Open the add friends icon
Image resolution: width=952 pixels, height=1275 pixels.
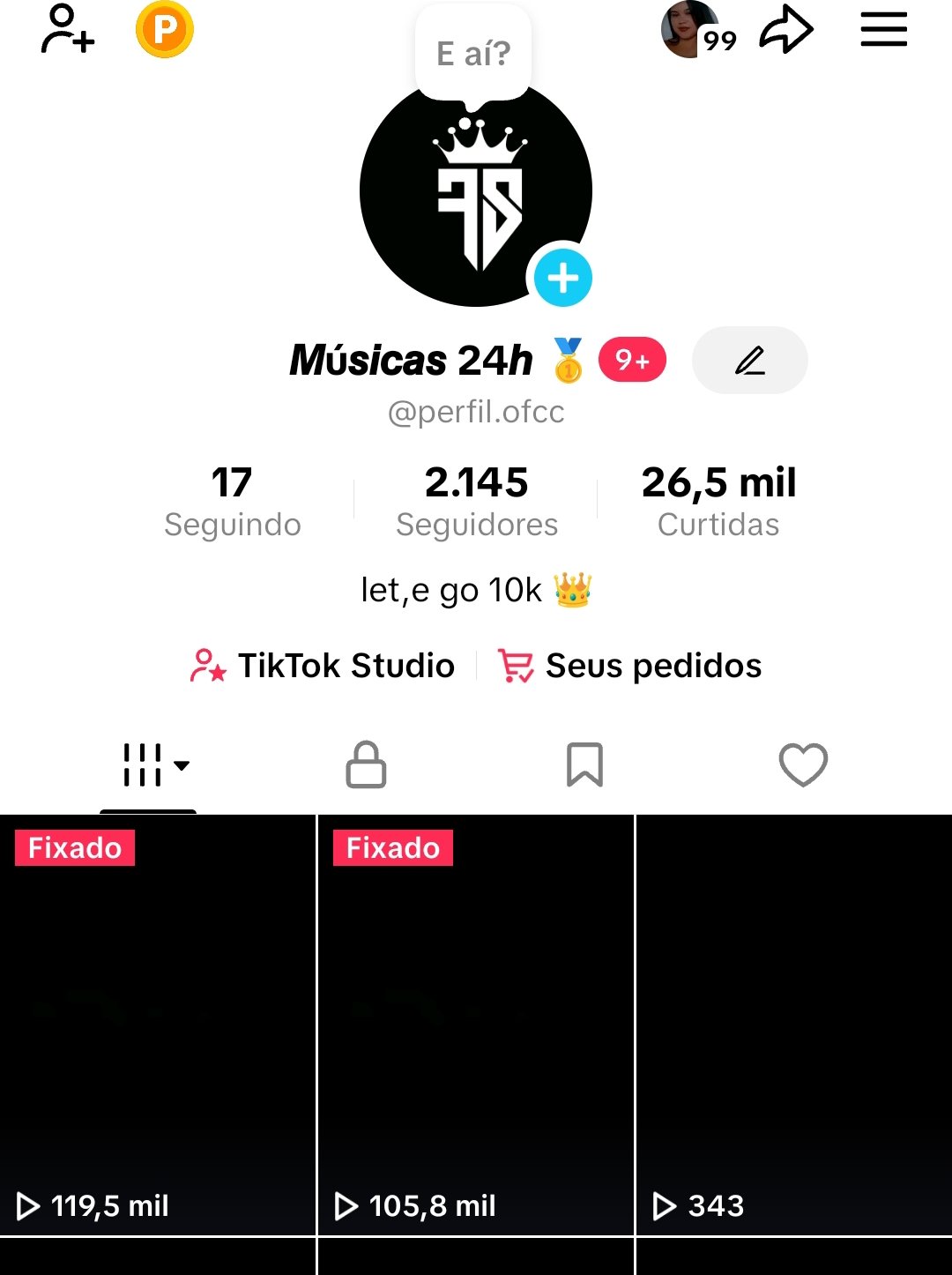[67, 30]
